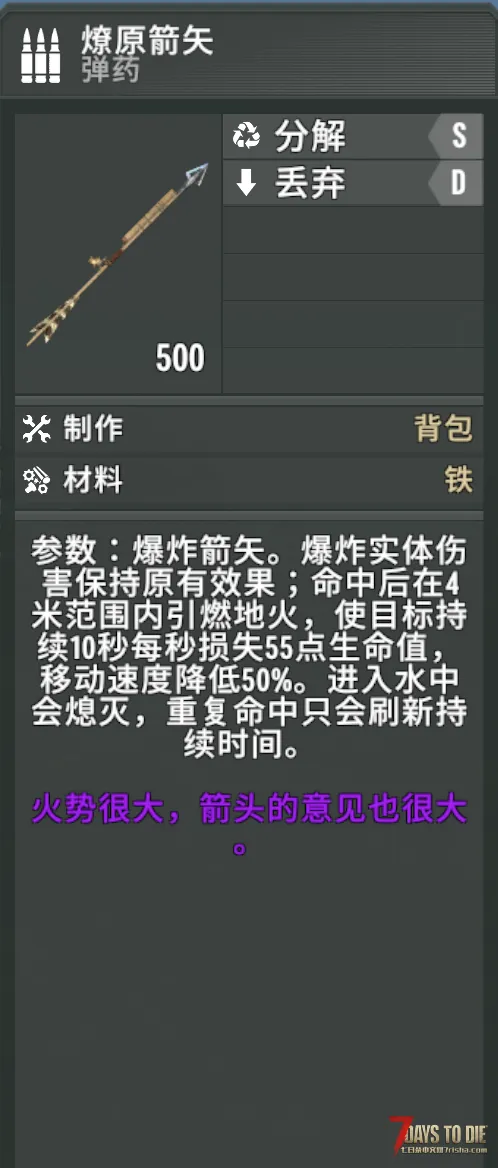Select the 分解 scrap action

[x=353, y=136]
